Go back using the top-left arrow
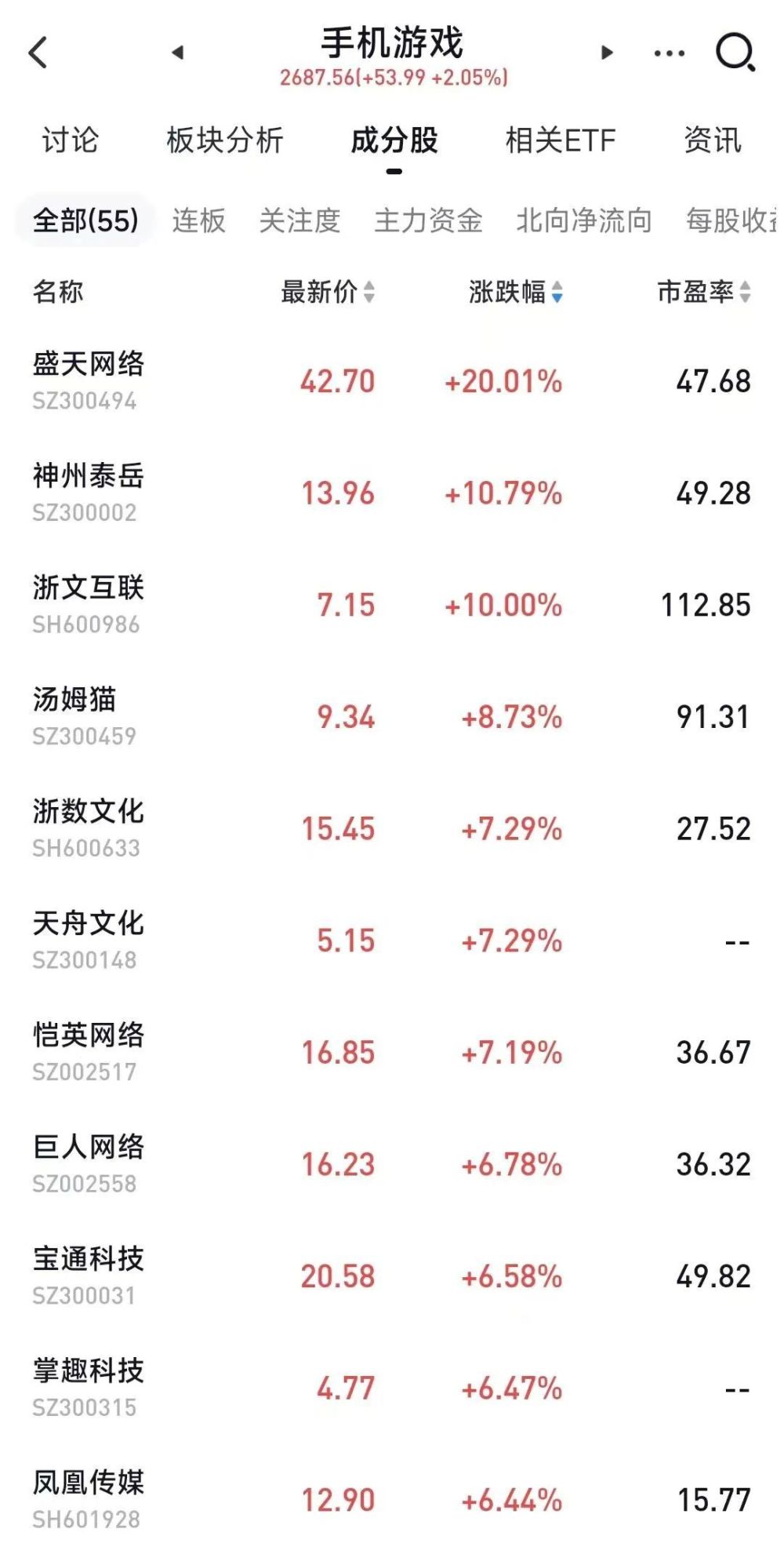The image size is (784, 1554). click(38, 53)
